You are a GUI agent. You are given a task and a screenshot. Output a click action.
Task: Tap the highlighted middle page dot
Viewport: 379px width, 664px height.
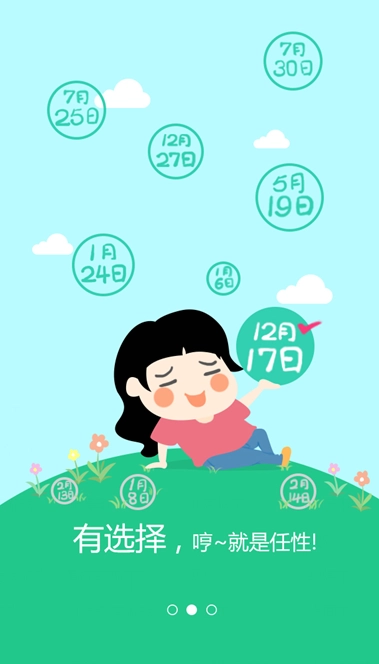[192, 610]
